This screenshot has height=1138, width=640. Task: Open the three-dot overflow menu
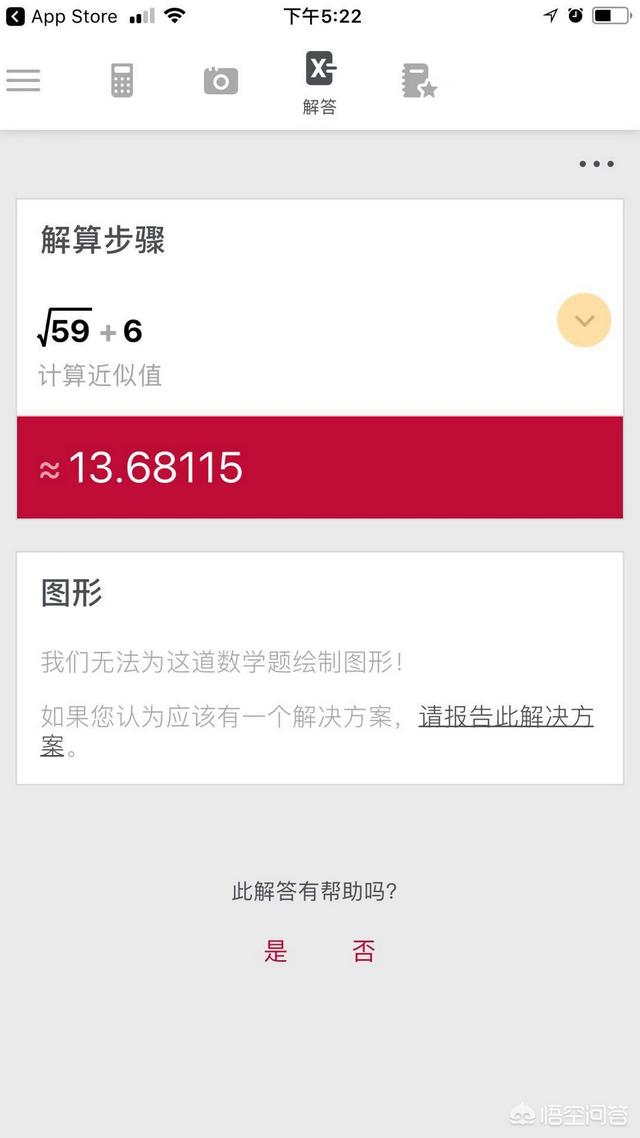pos(596,164)
